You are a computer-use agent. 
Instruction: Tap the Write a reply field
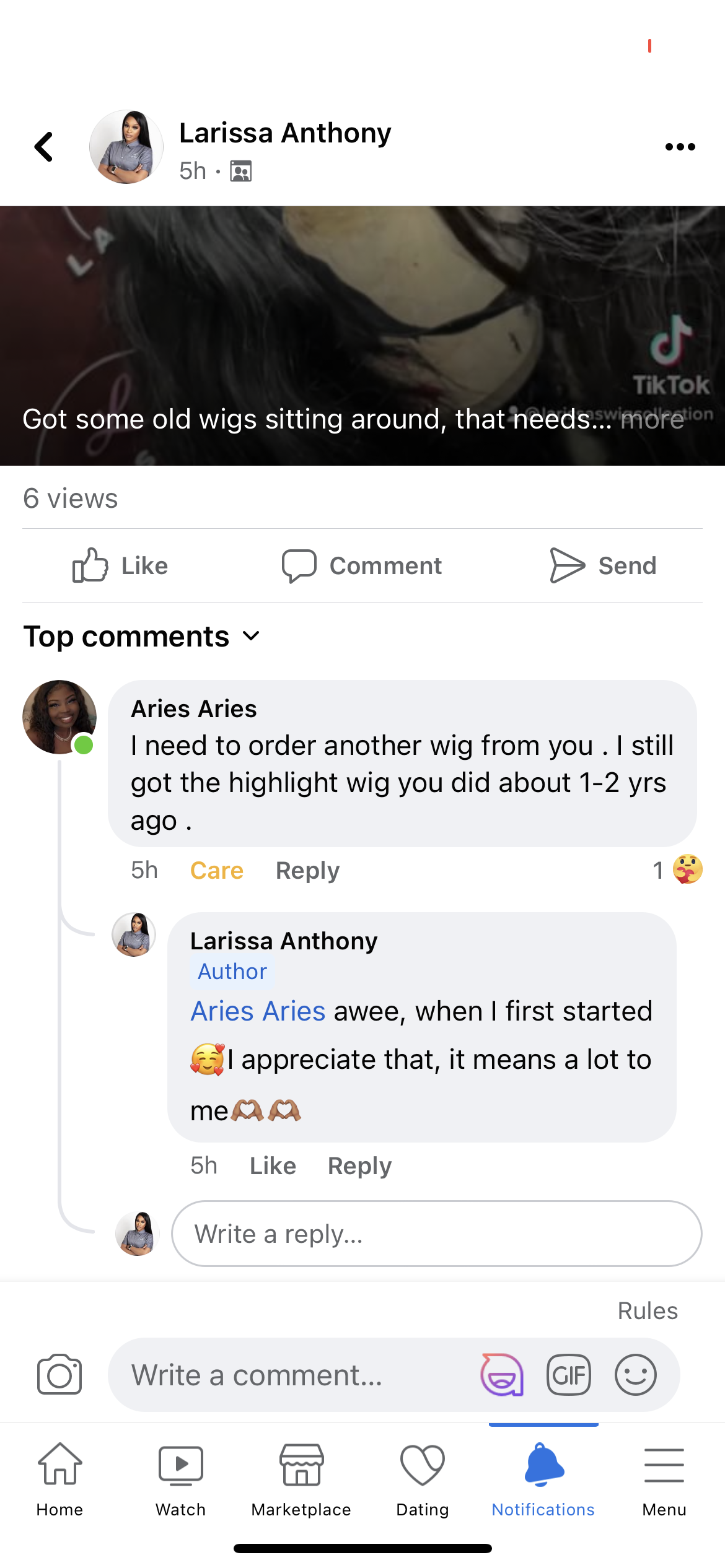[436, 1234]
